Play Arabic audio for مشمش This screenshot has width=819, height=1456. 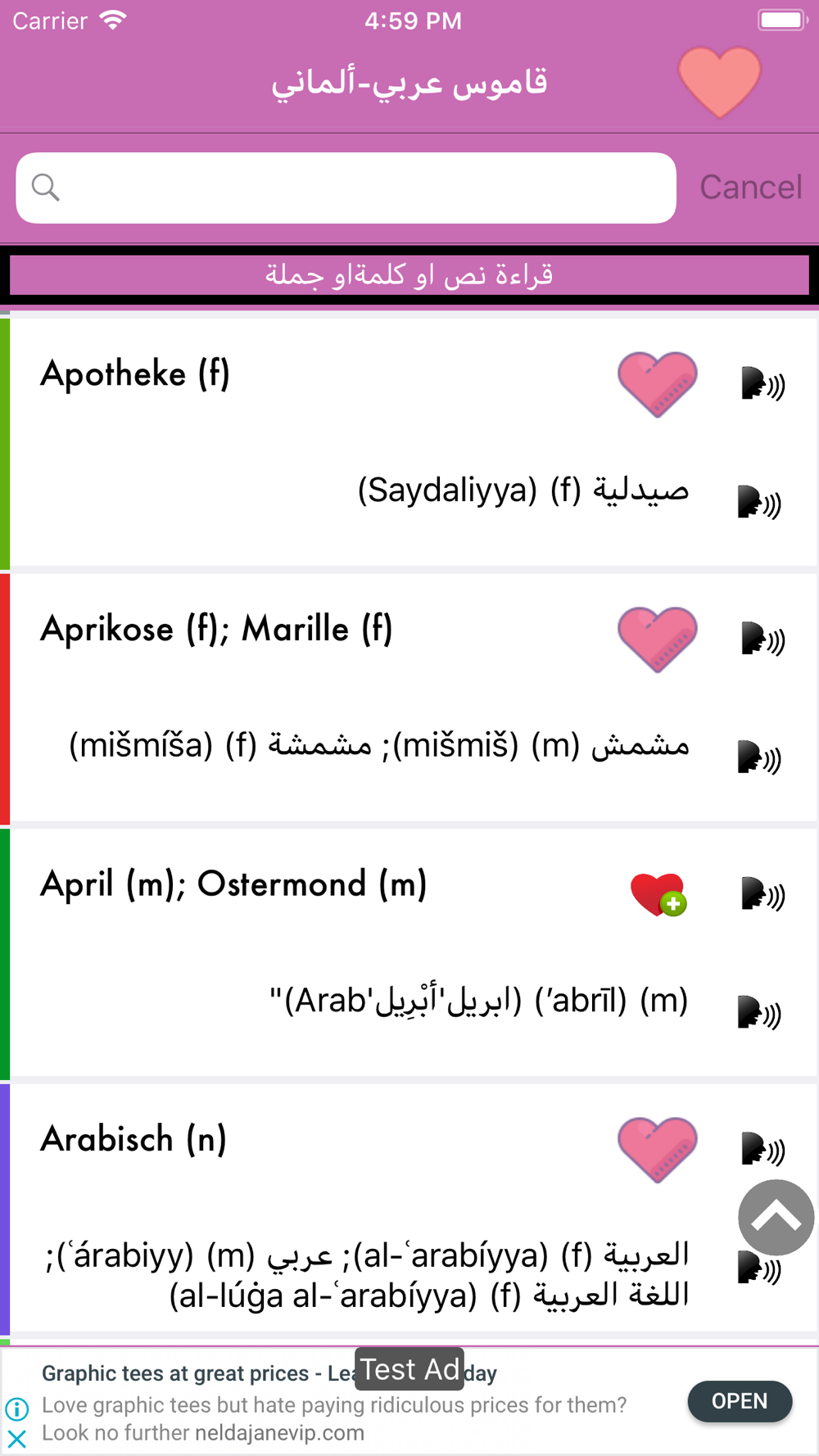pos(759,757)
